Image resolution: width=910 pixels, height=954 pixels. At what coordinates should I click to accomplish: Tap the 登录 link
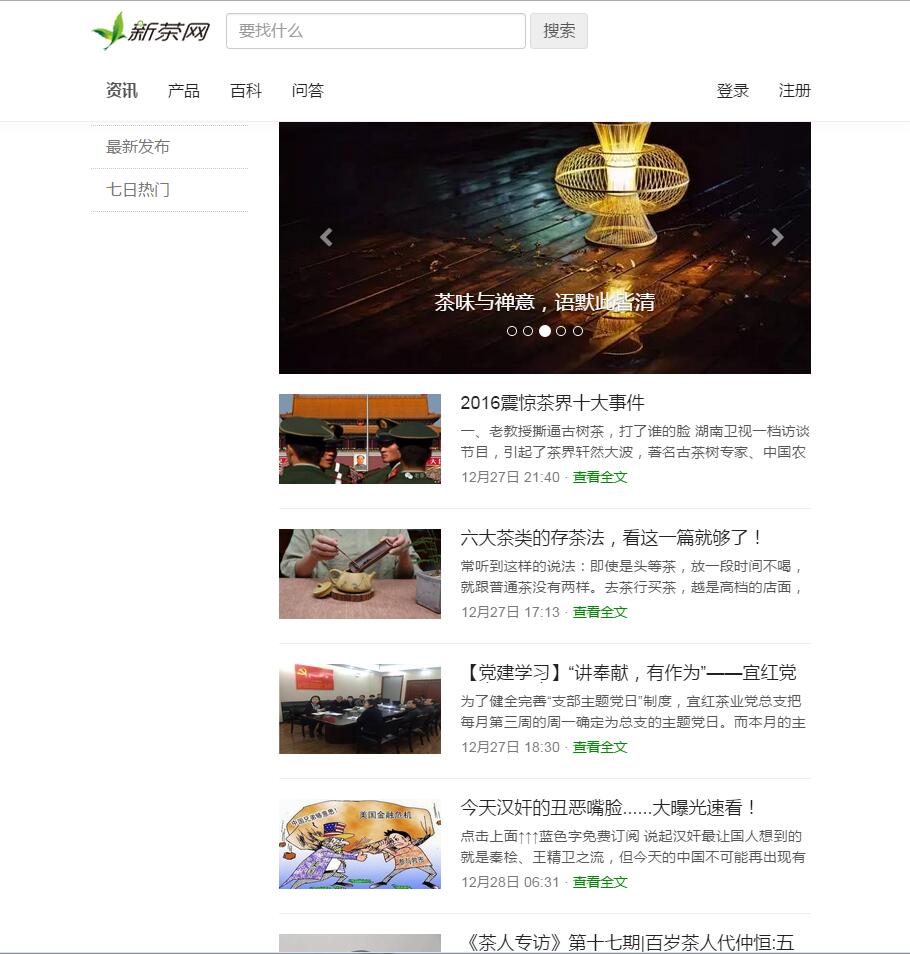pyautogui.click(x=733, y=91)
